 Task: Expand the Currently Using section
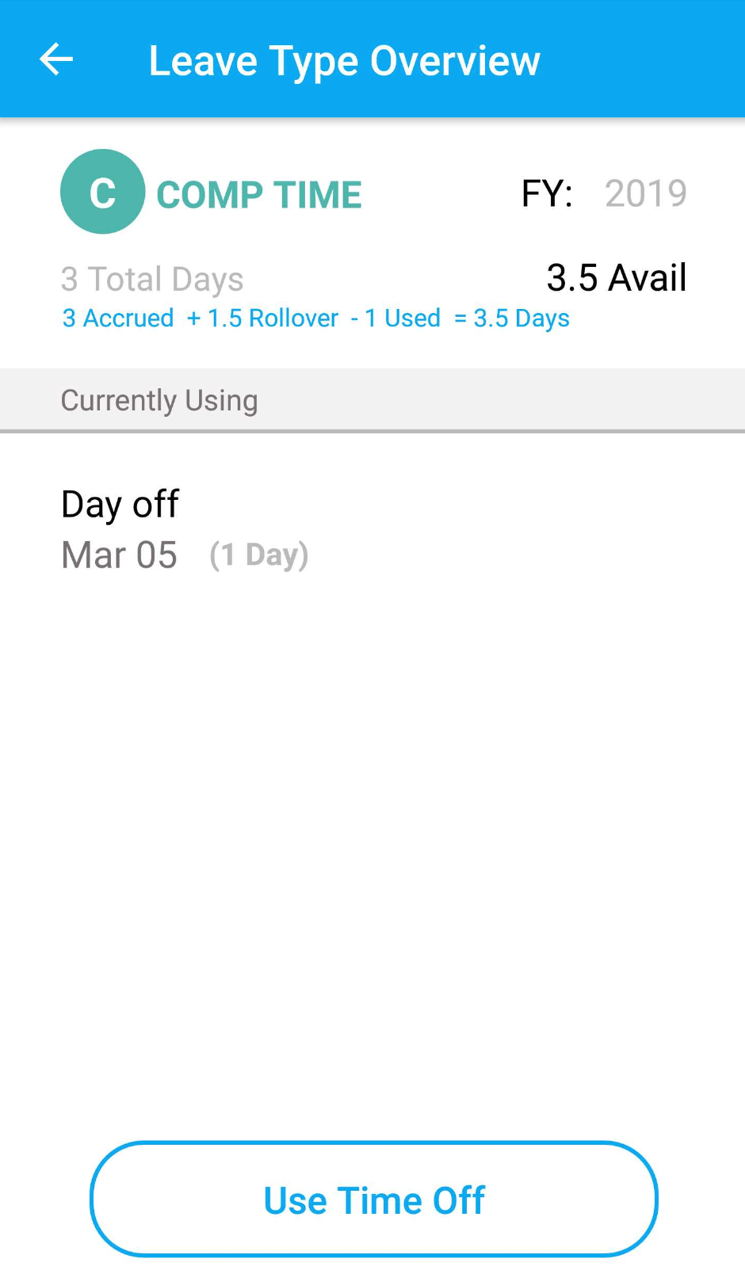159,400
